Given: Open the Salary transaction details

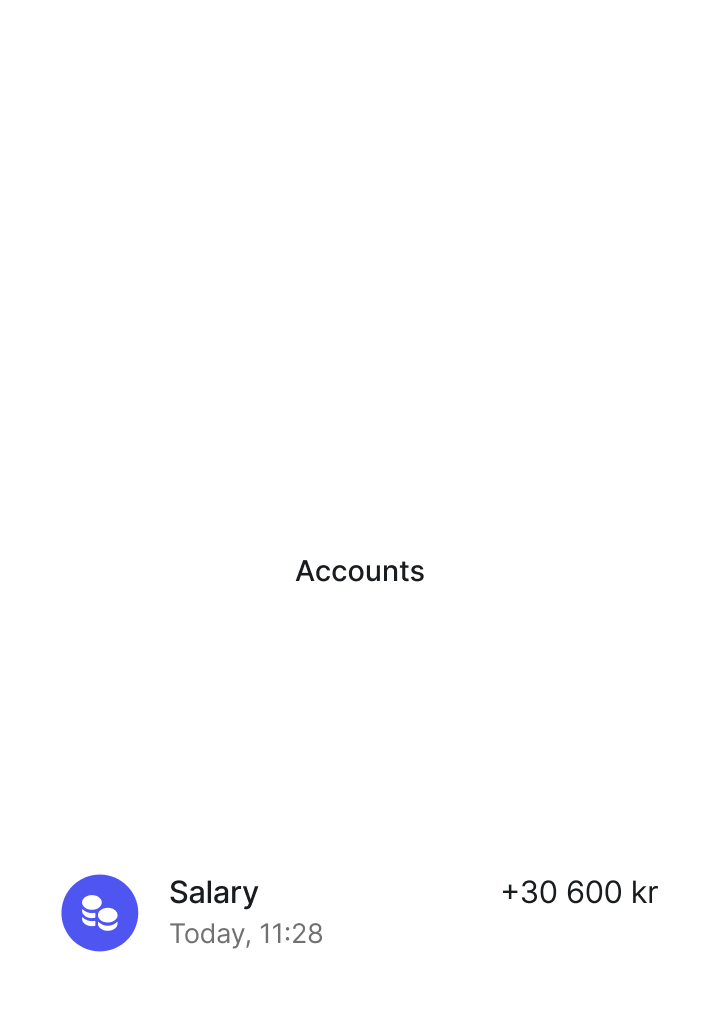Looking at the screenshot, I should coord(360,912).
